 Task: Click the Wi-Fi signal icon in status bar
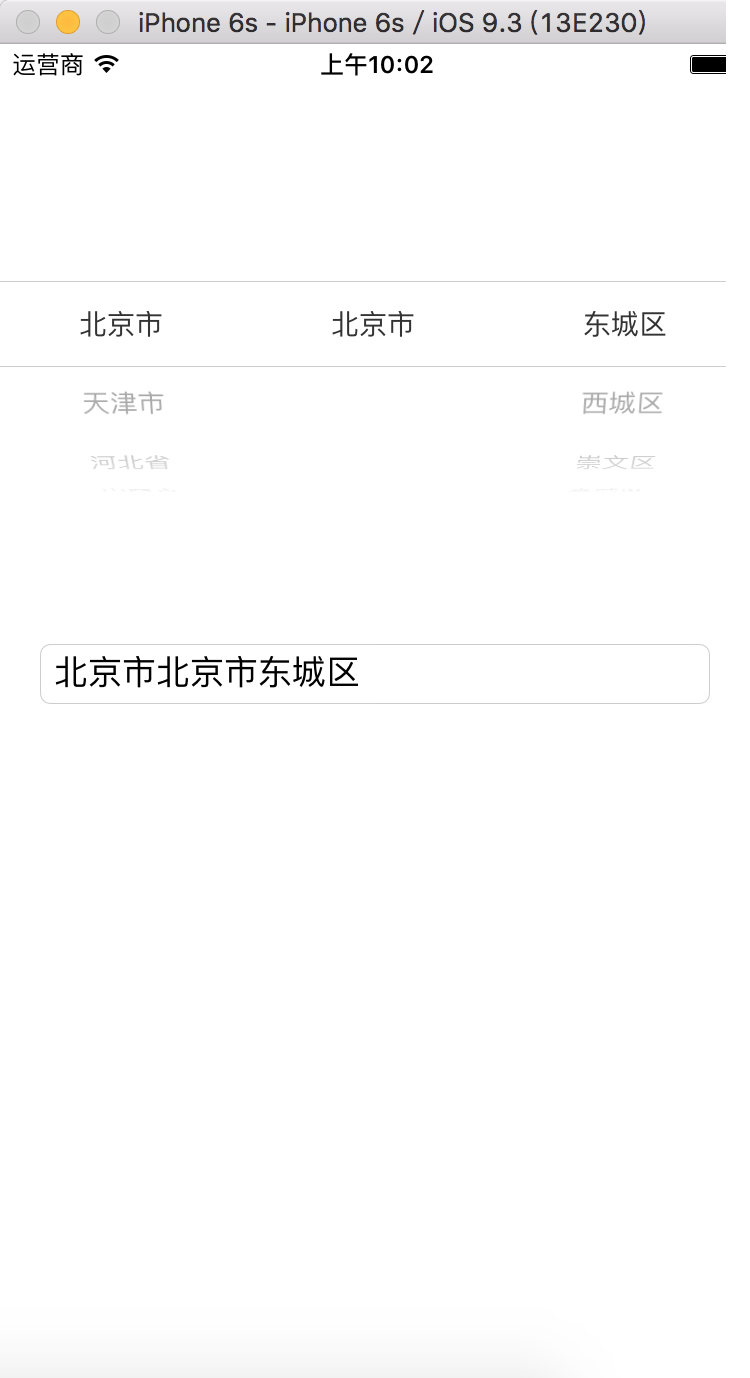click(x=103, y=63)
